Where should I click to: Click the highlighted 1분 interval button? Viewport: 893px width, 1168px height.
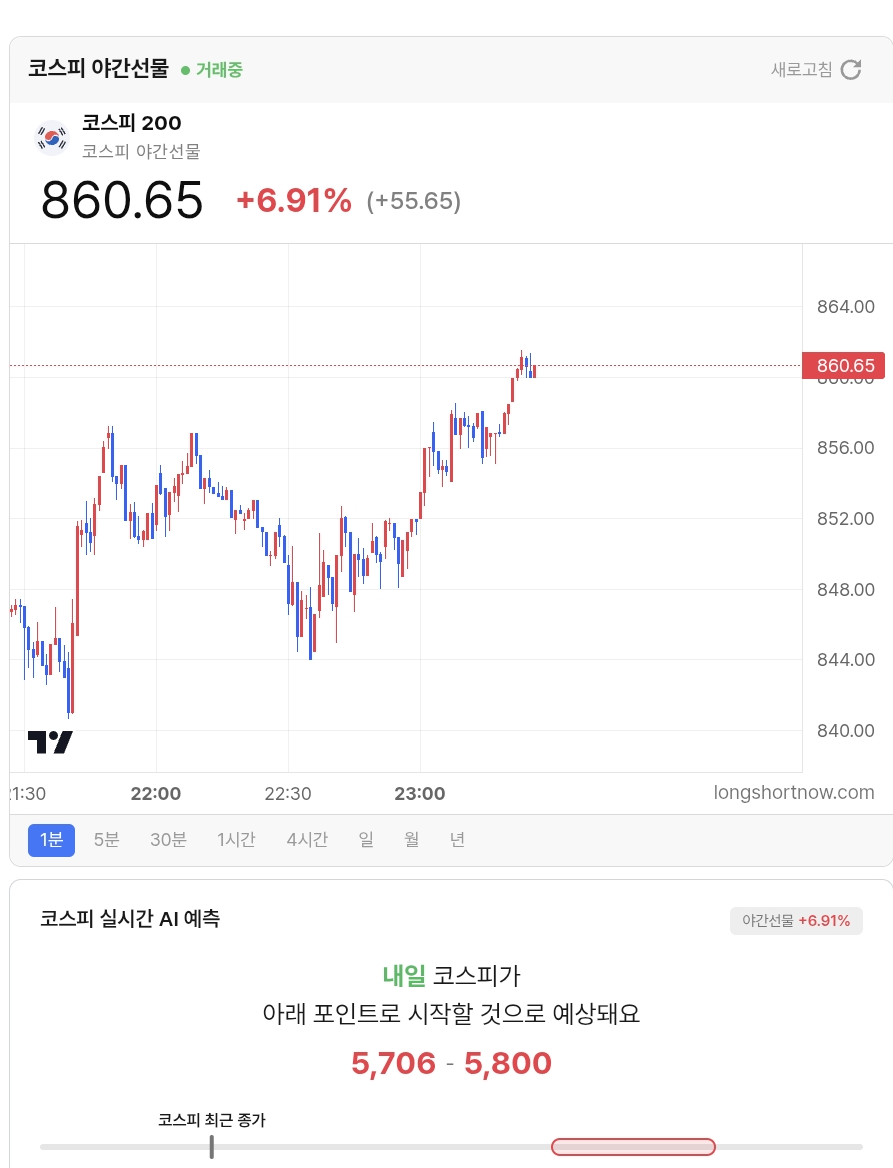click(51, 840)
